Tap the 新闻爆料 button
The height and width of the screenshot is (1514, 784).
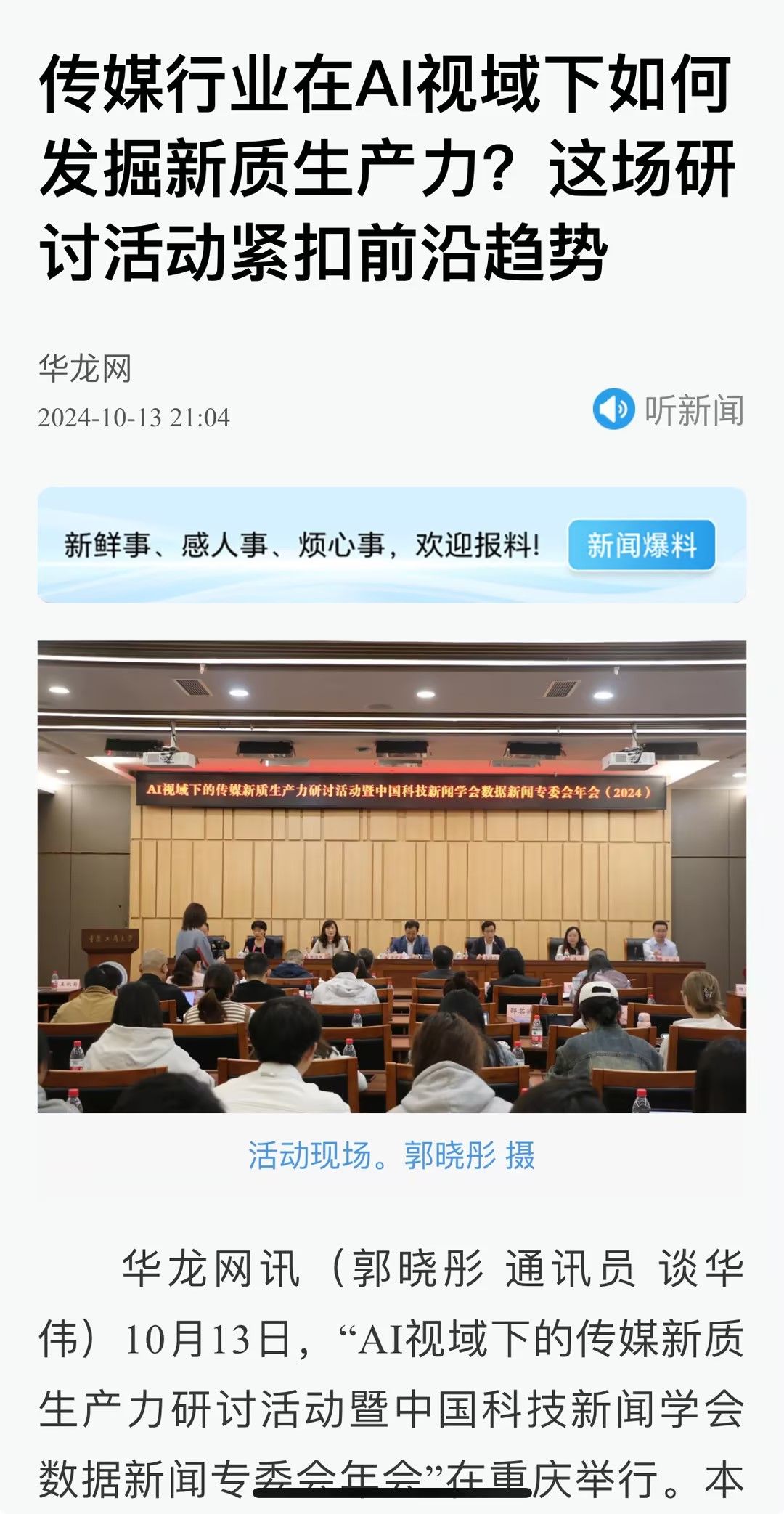(642, 545)
